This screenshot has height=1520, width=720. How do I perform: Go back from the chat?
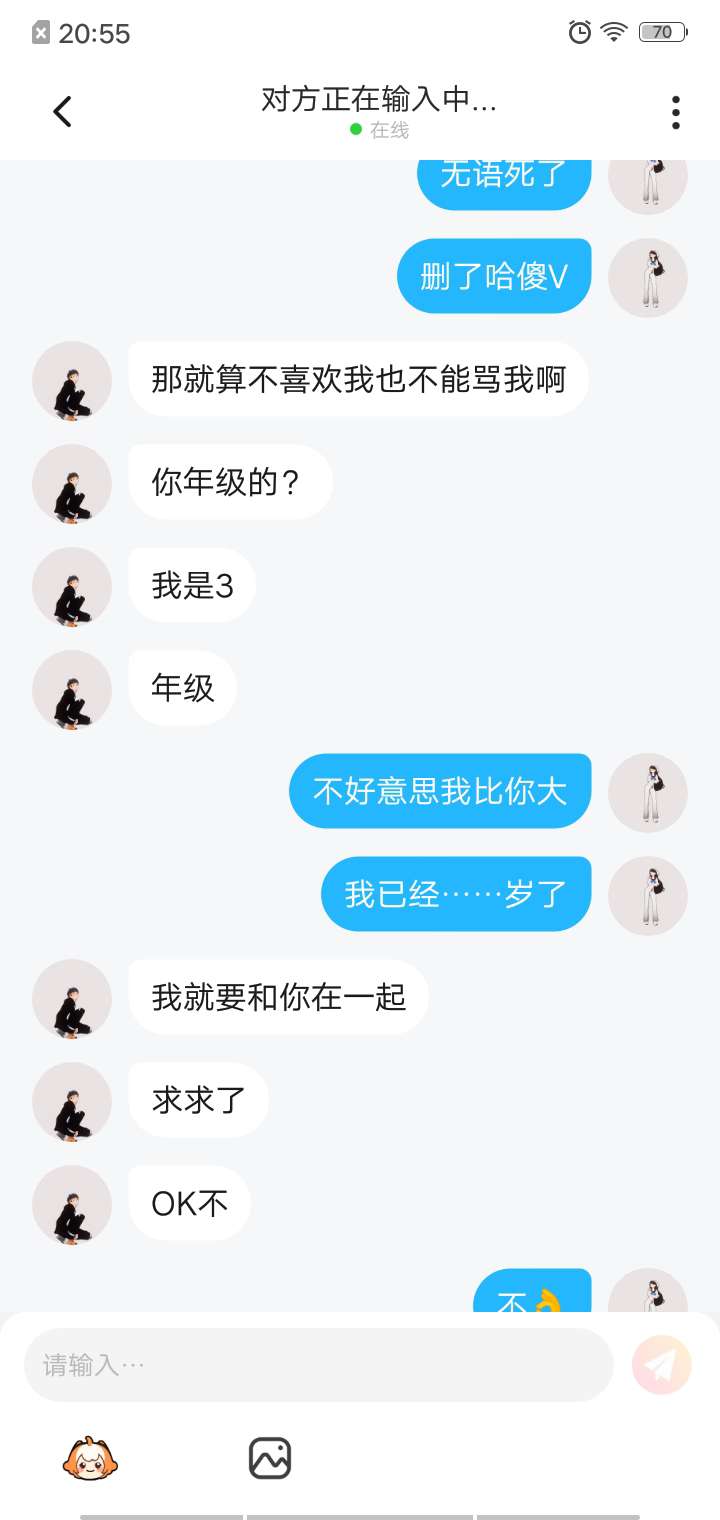(x=62, y=111)
